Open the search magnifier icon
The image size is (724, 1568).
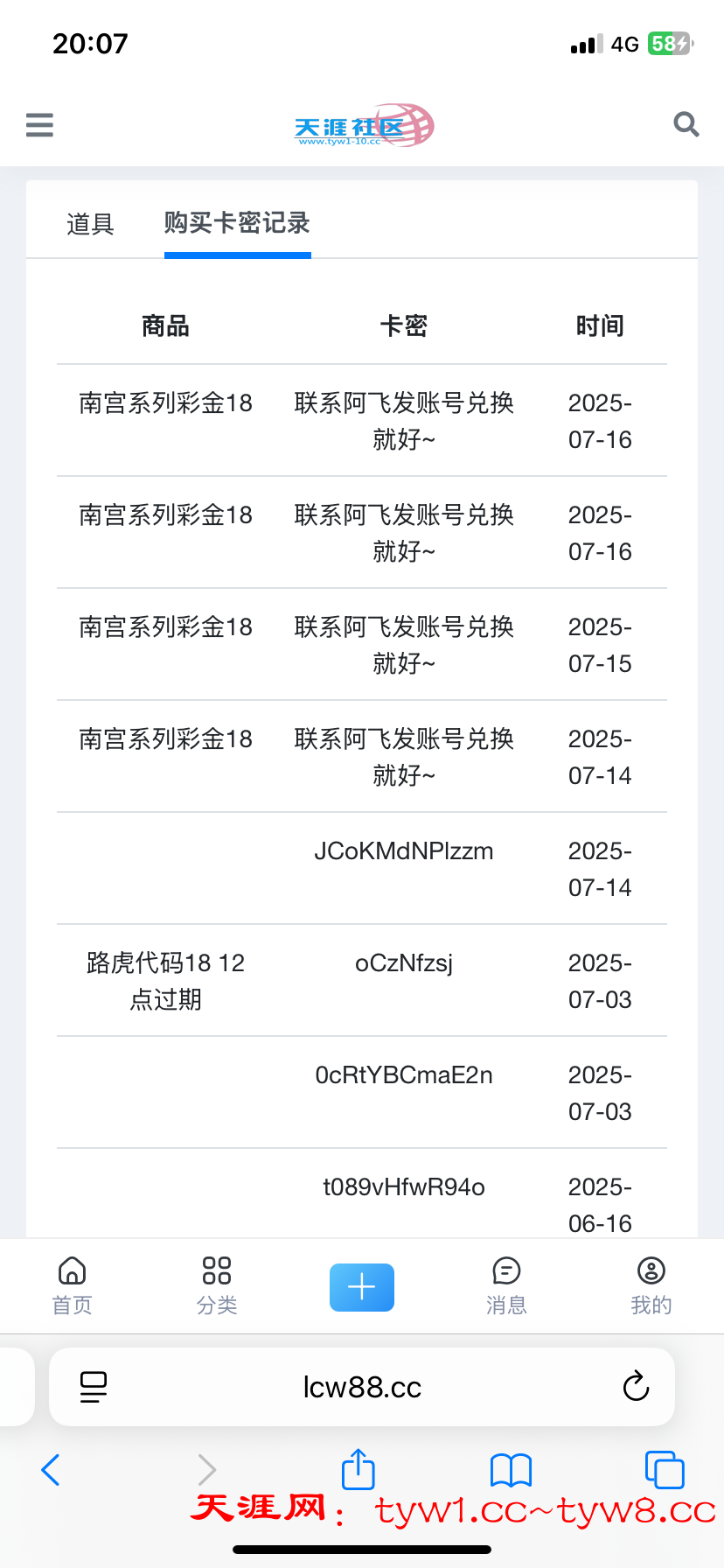pos(686,125)
